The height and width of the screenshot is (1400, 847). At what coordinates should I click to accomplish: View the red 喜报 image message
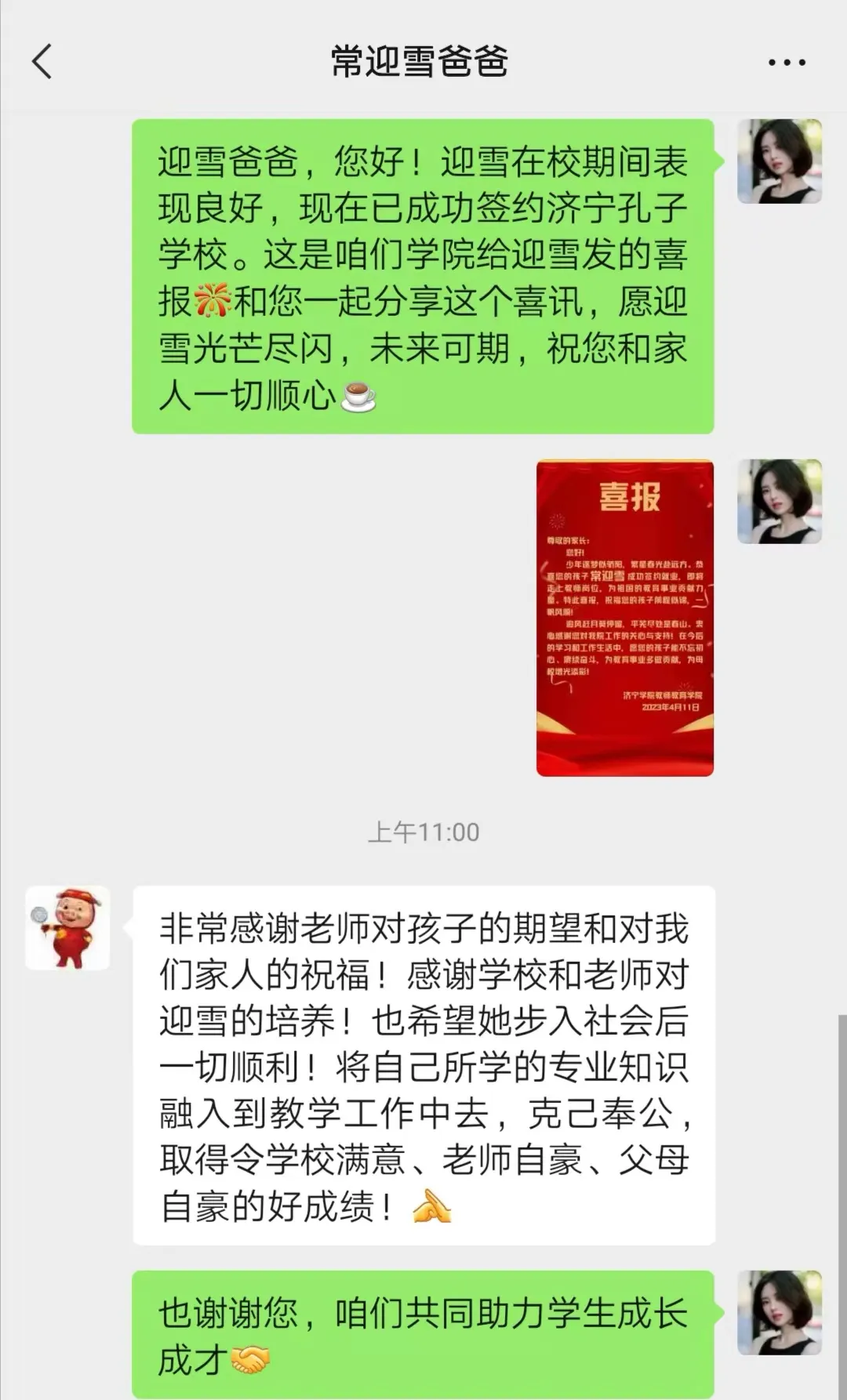tap(624, 618)
